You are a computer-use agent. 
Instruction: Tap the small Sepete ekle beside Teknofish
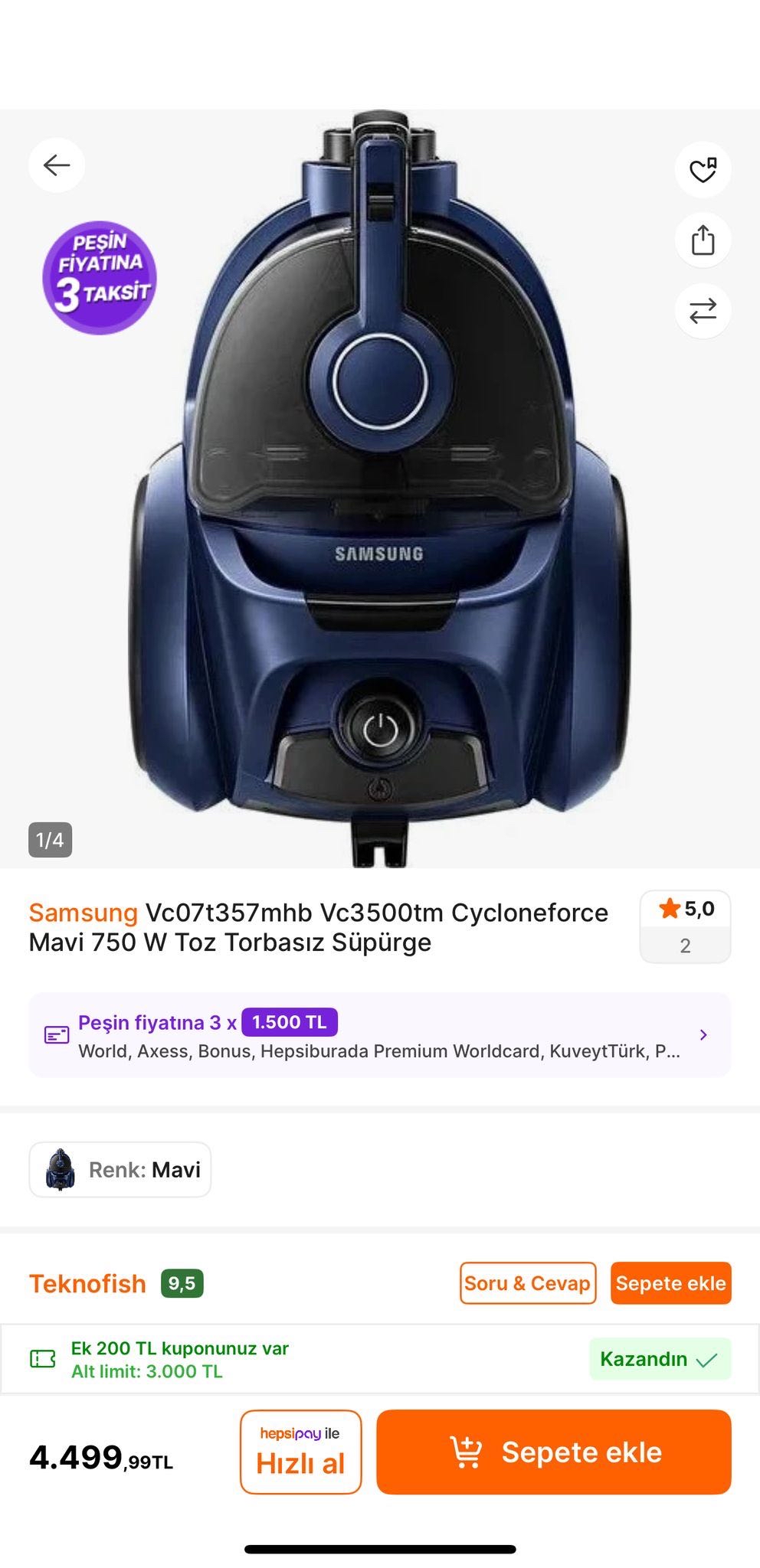pos(670,1283)
